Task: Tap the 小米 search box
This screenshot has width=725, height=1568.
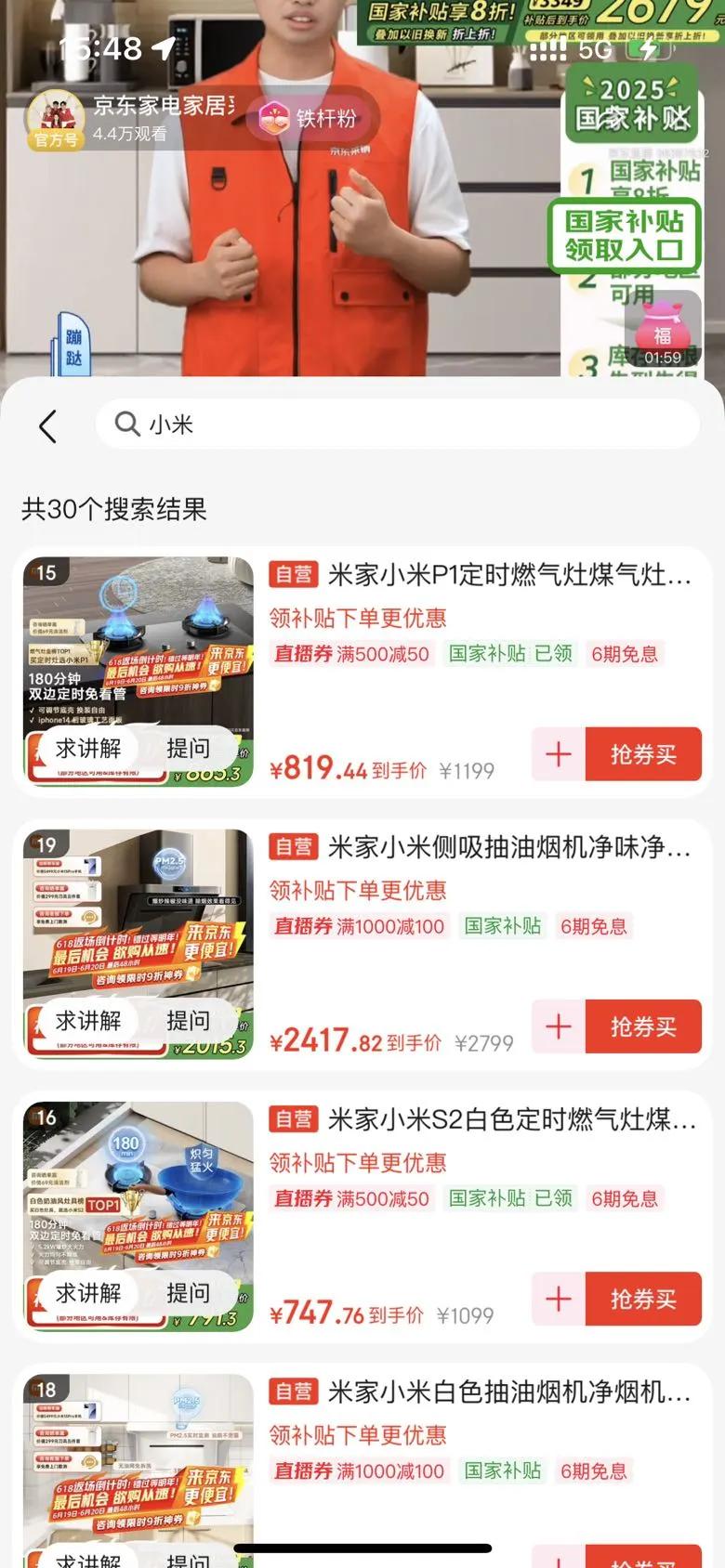Action: click(398, 425)
